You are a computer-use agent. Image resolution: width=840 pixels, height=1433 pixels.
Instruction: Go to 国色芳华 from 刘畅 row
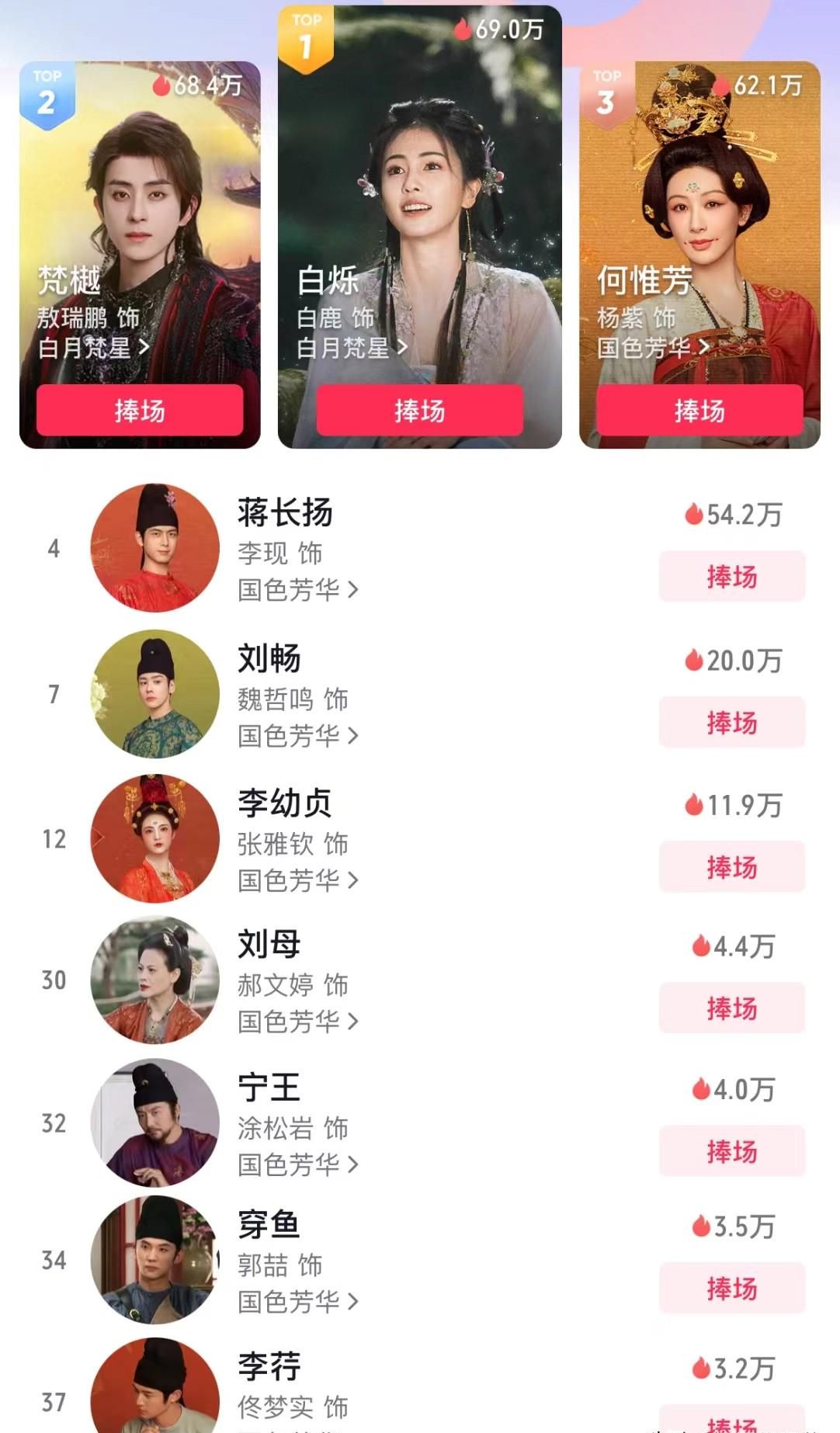coord(297,735)
